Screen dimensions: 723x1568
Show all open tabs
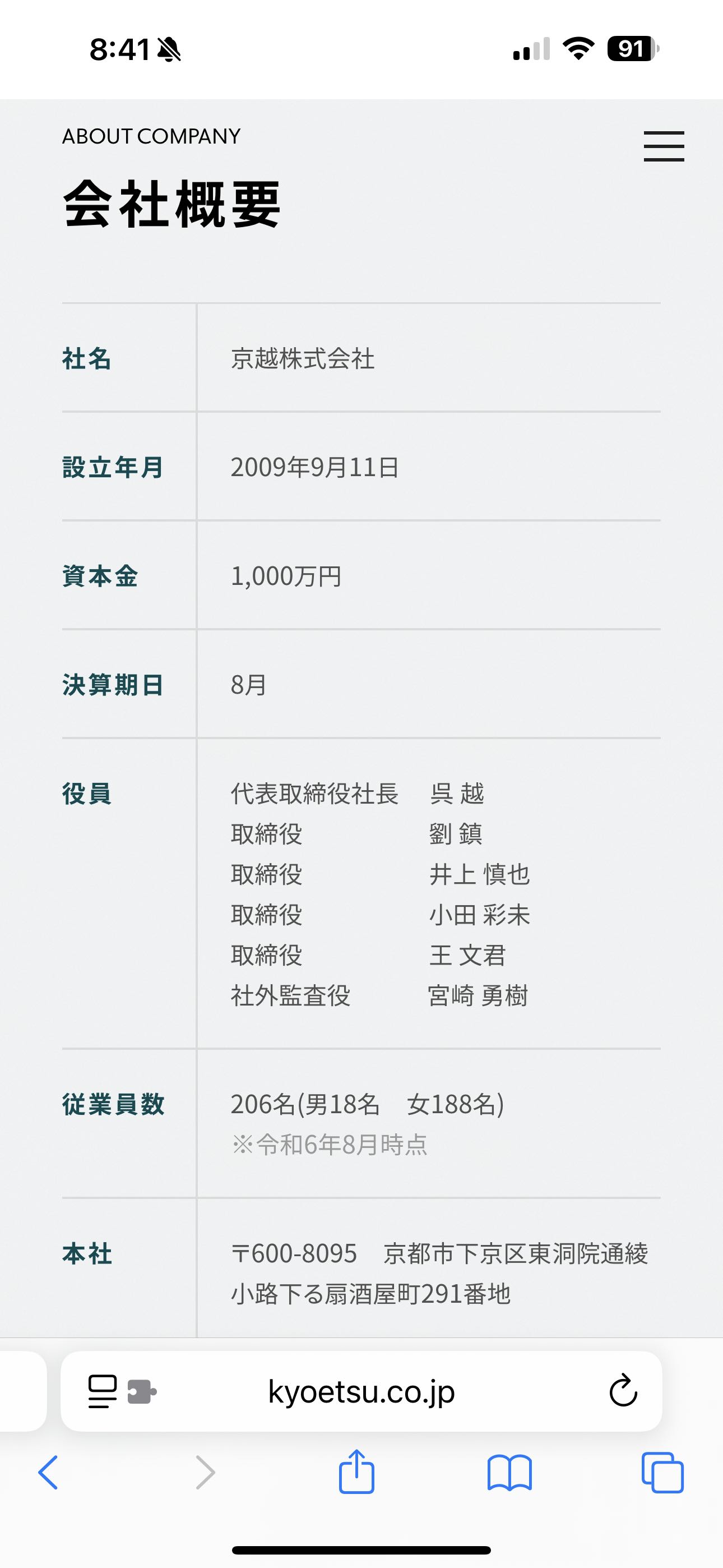coord(662,1473)
